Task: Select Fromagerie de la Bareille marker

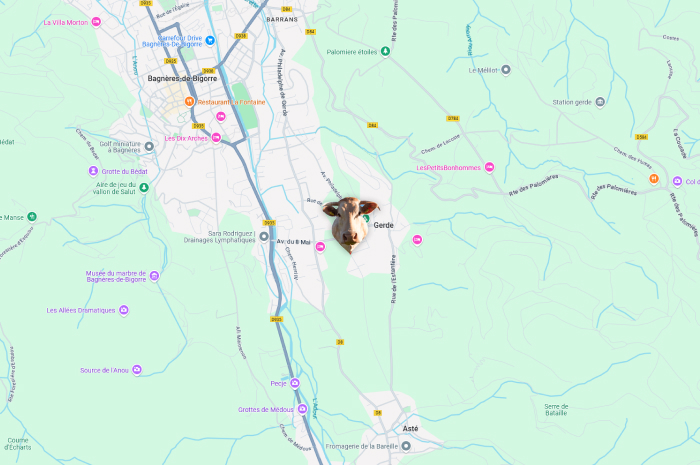Action: (406, 446)
